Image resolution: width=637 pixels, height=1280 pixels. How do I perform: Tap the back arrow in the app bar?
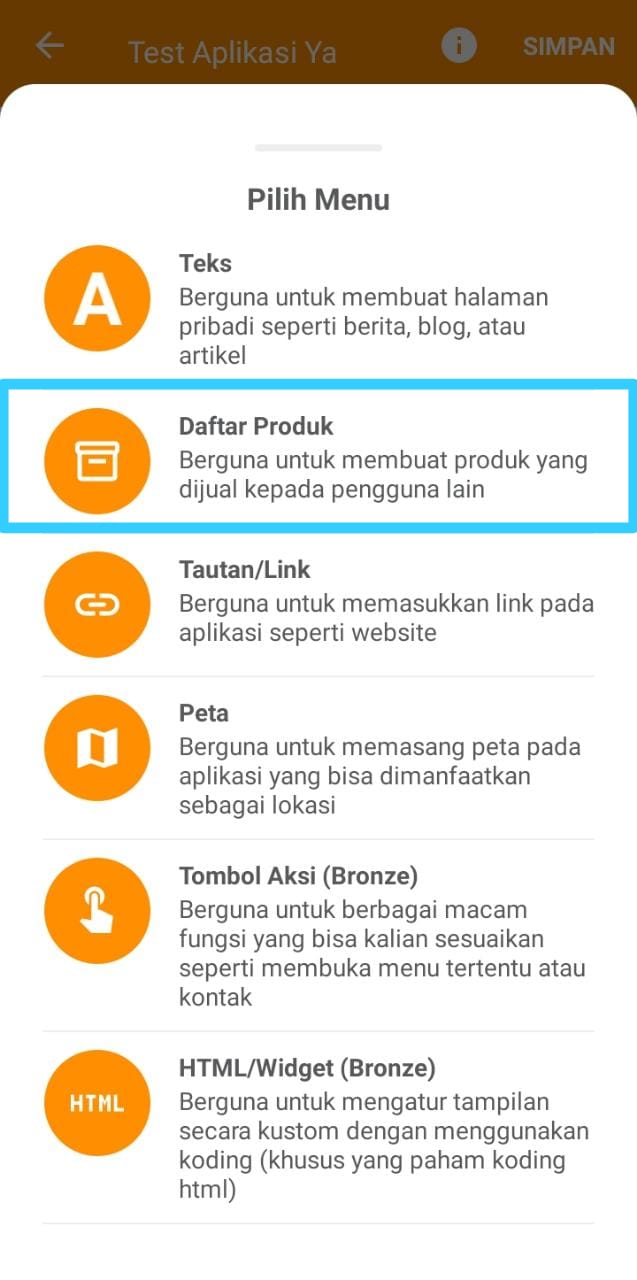point(49,46)
